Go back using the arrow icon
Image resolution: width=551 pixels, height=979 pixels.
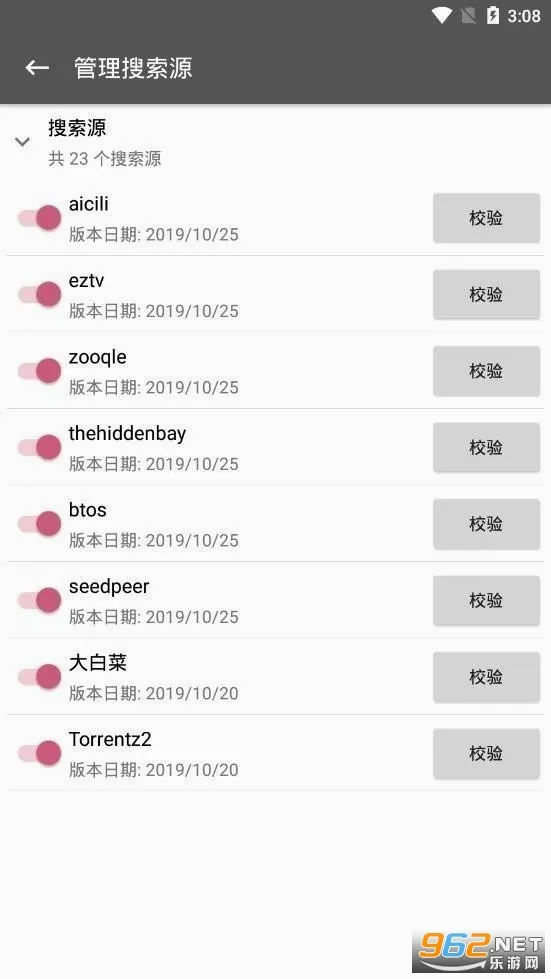click(x=37, y=67)
